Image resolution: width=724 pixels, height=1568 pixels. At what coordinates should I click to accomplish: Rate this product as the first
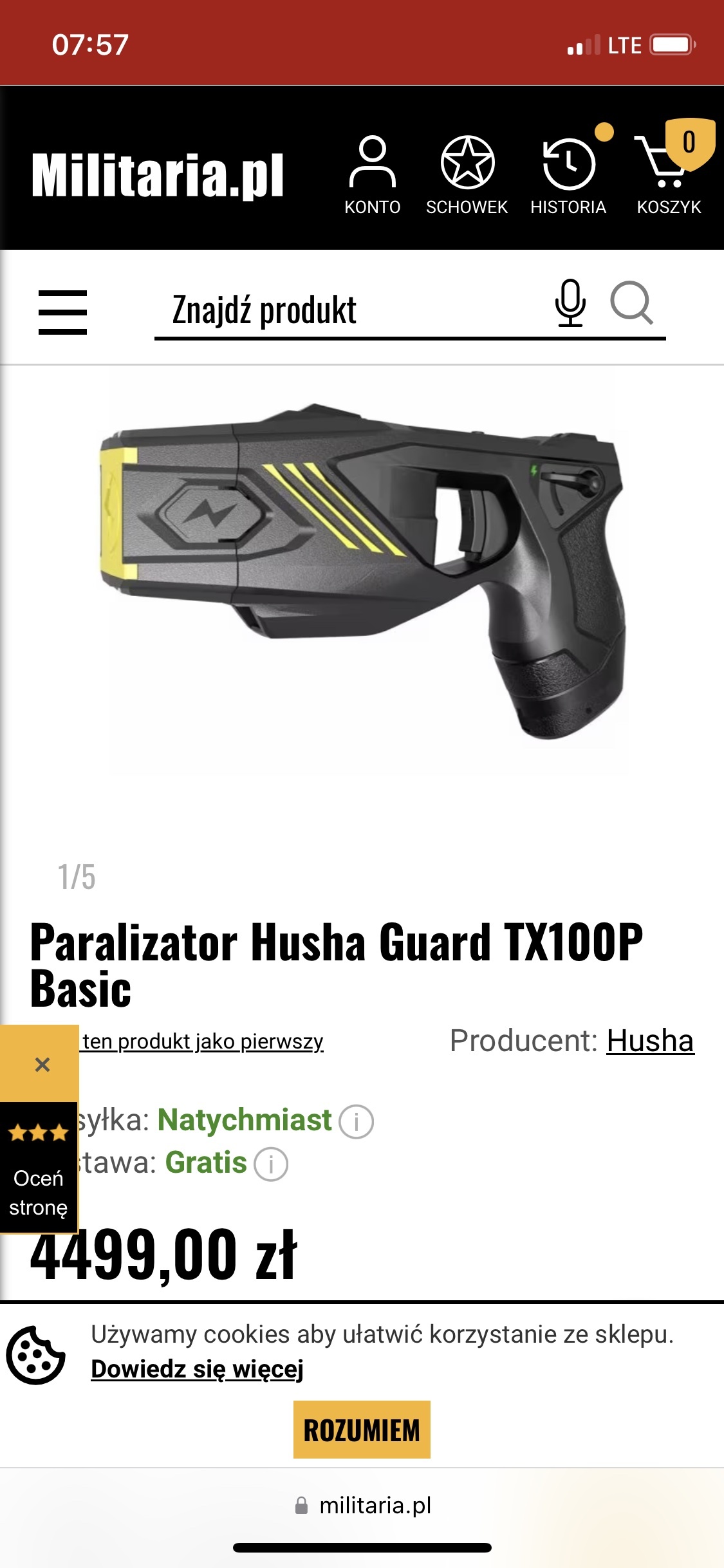click(203, 1041)
